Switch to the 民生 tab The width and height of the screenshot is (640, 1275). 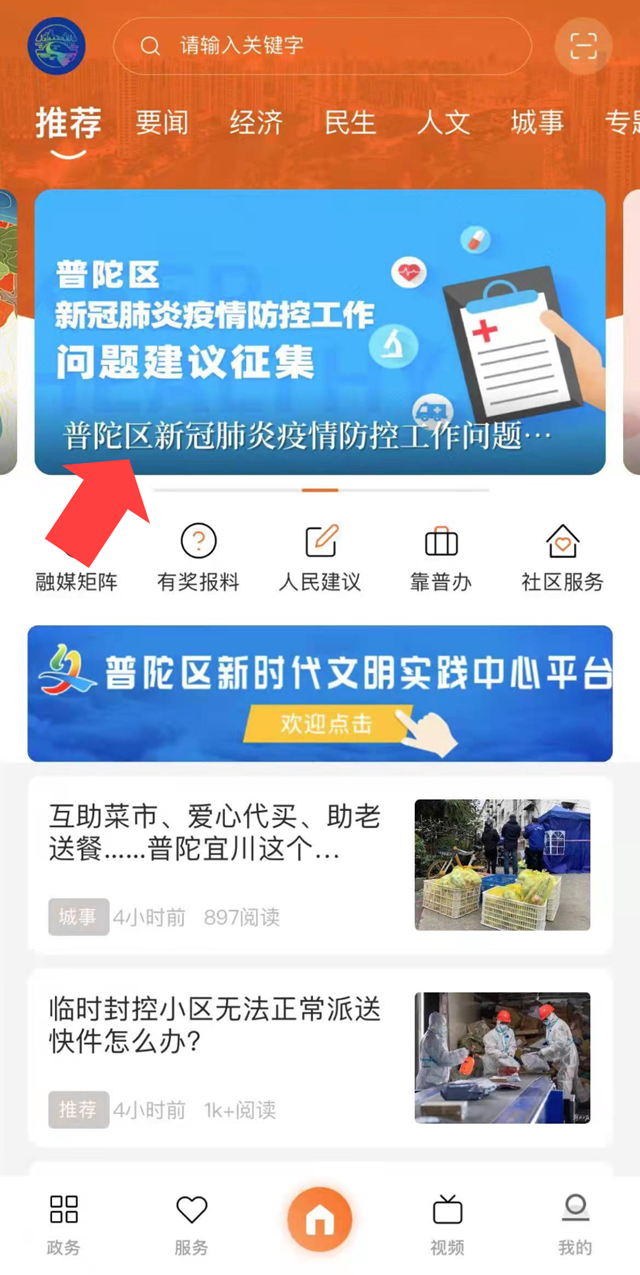pos(350,123)
